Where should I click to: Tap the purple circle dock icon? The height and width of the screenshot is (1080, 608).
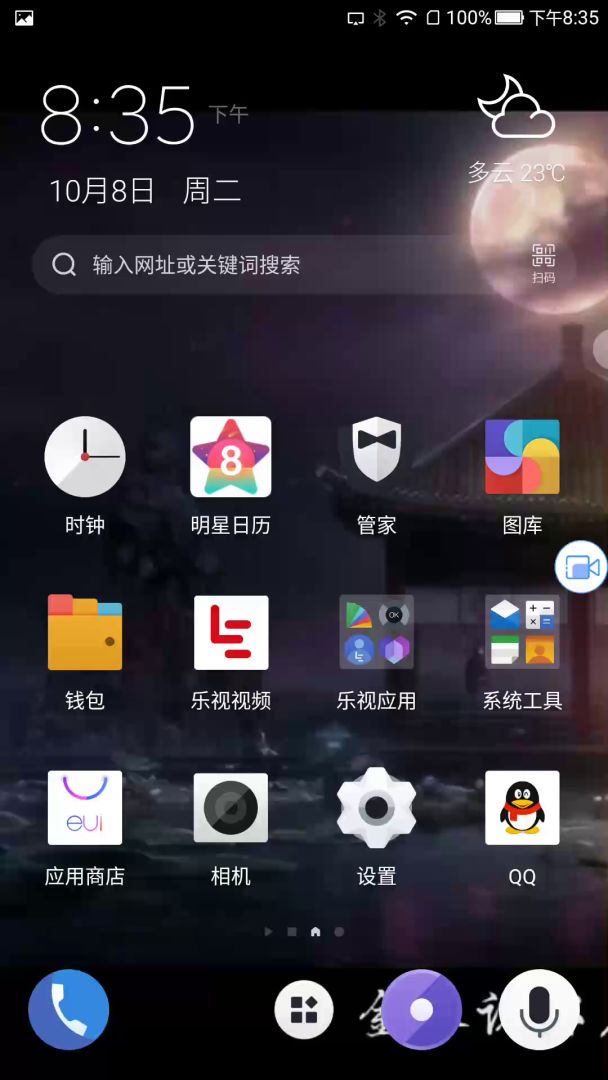[x=422, y=1010]
